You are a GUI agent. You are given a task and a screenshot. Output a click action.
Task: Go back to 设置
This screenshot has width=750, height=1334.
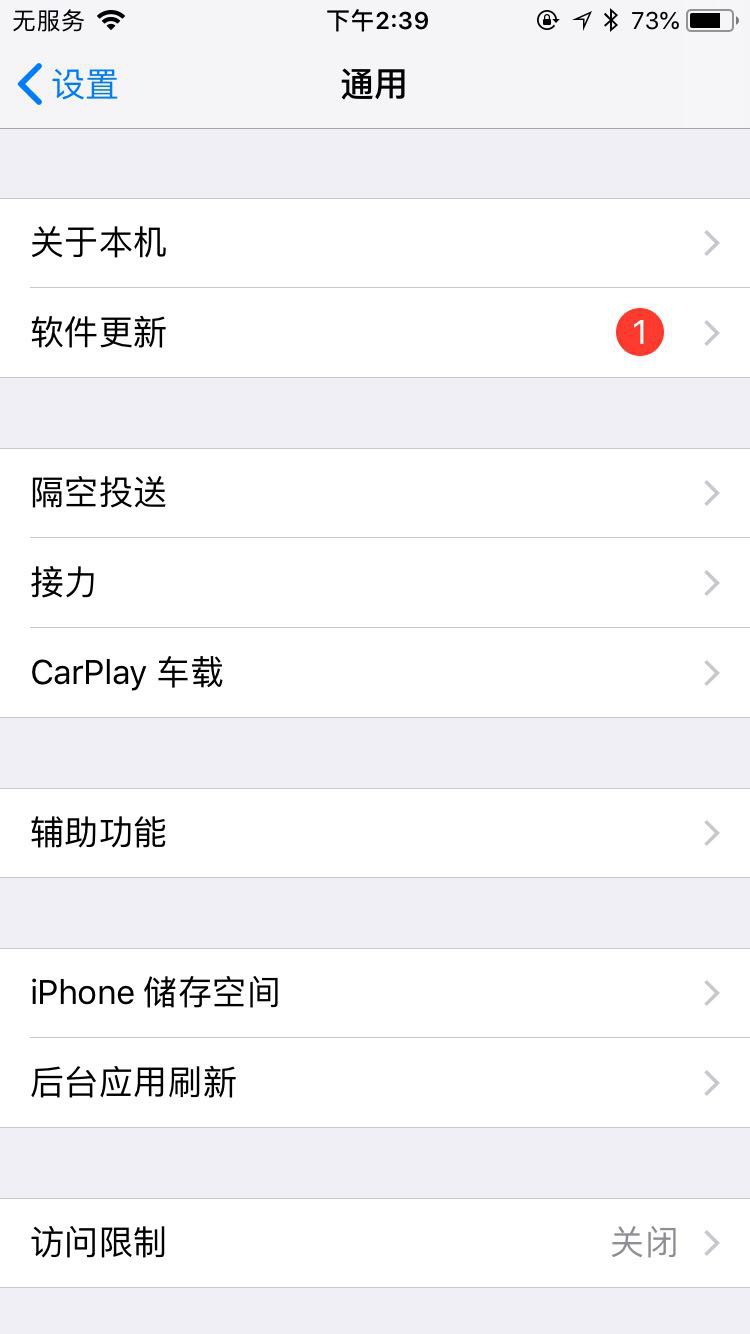point(68,85)
